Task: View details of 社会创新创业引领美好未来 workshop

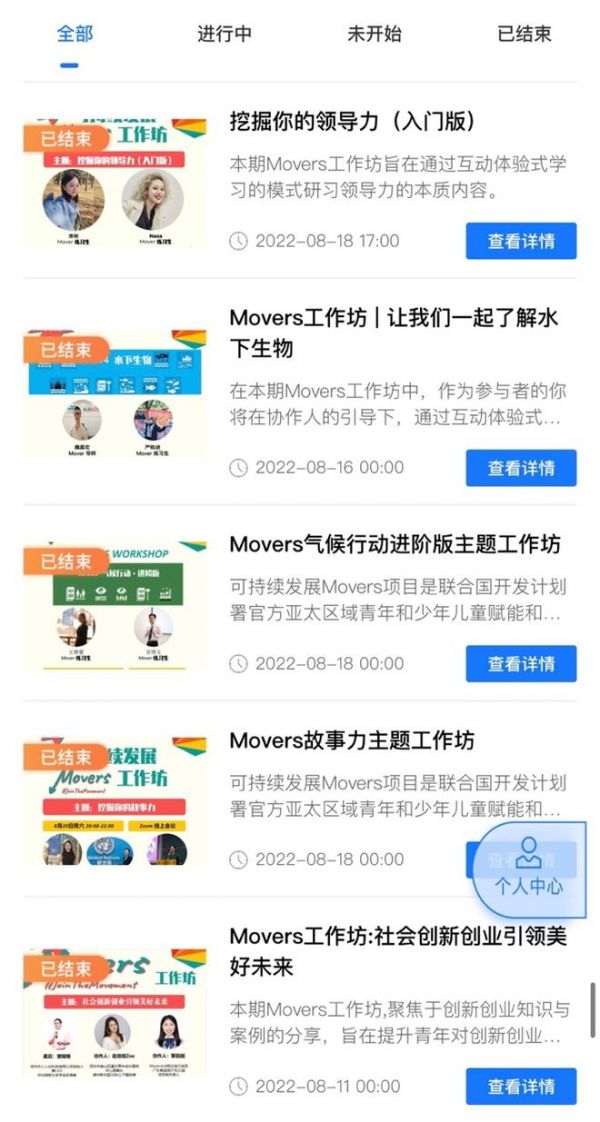Action: coord(521,1087)
